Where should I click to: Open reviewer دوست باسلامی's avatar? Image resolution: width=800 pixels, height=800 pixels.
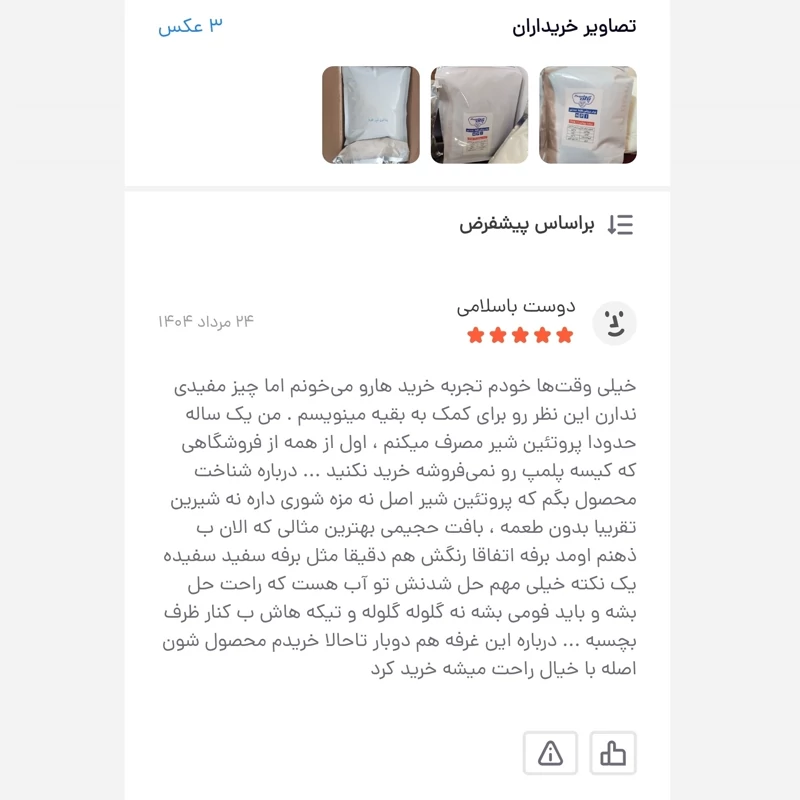point(614,323)
